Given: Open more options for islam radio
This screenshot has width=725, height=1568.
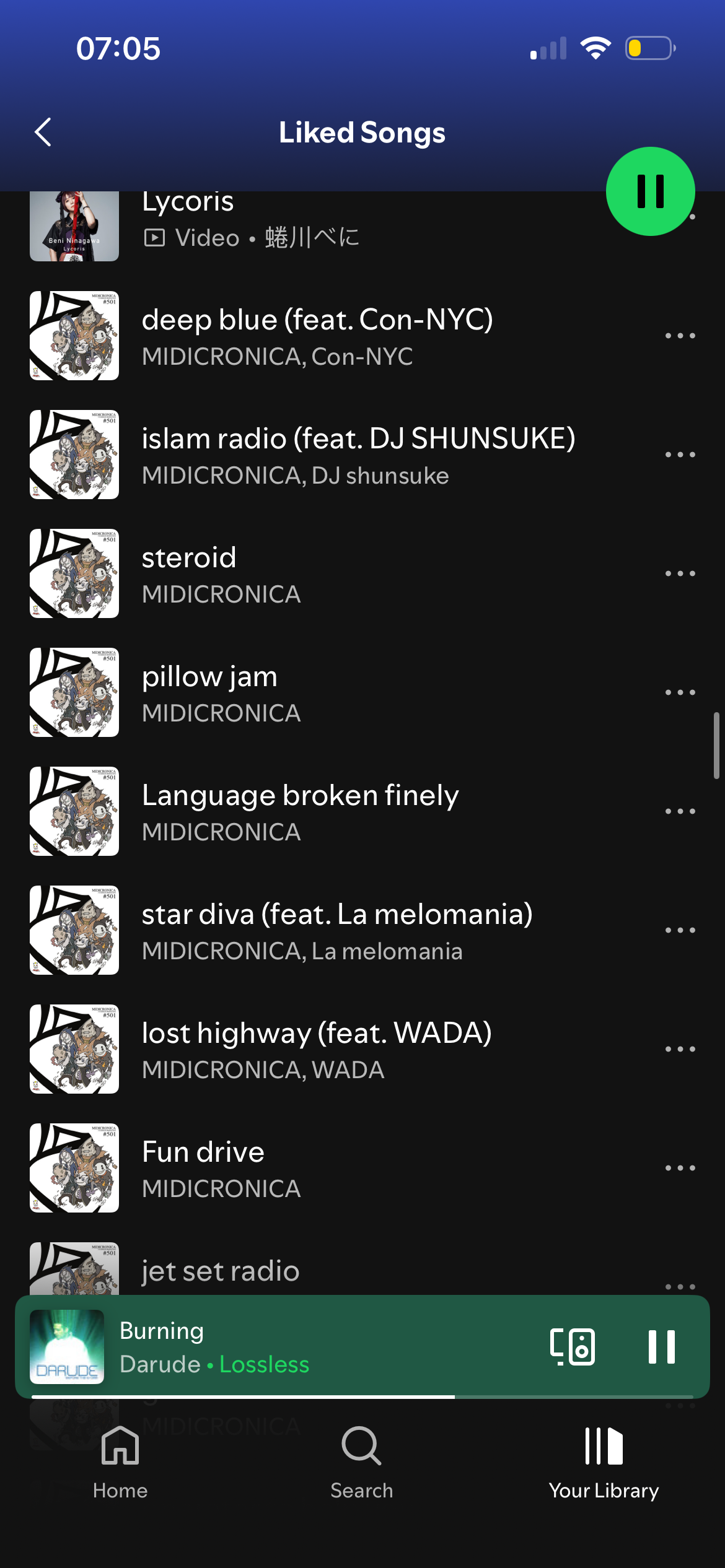Looking at the screenshot, I should [x=680, y=455].
